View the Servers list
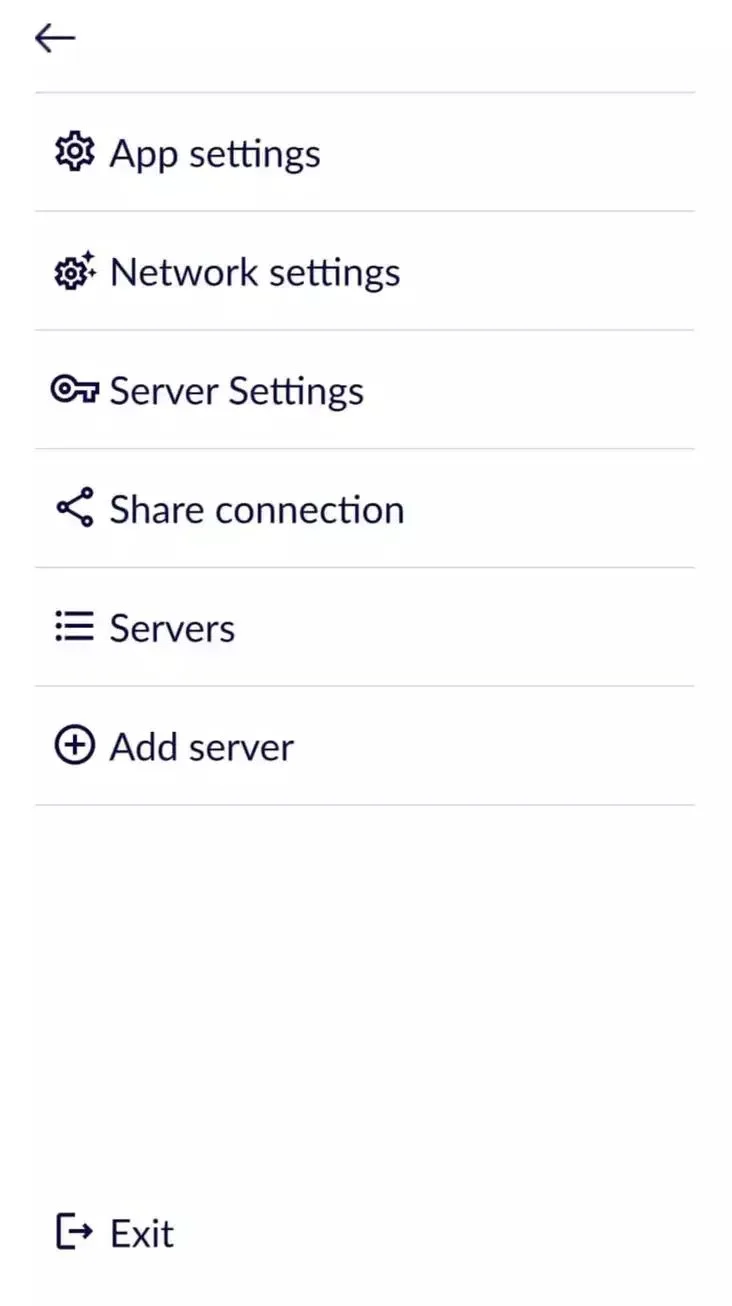The image size is (732, 1306). [x=172, y=628]
